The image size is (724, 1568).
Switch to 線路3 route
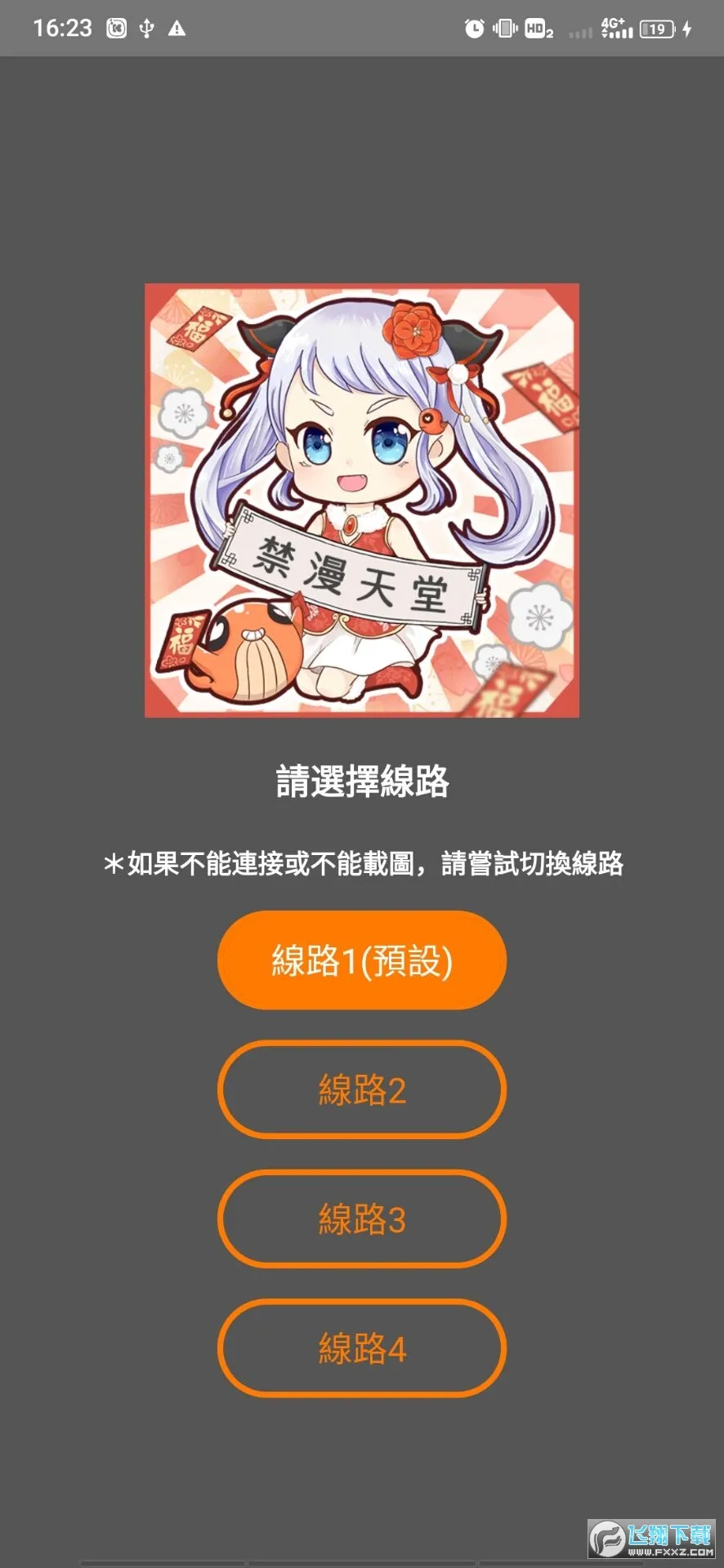(362, 1218)
